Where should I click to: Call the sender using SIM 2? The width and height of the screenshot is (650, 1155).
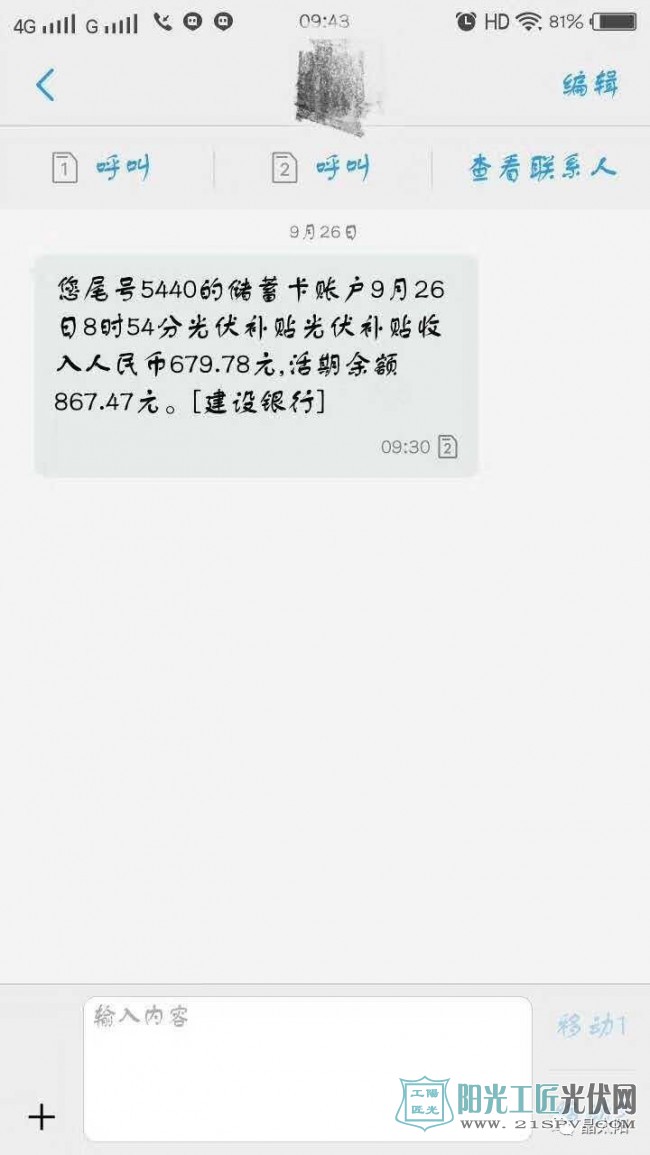pos(321,169)
